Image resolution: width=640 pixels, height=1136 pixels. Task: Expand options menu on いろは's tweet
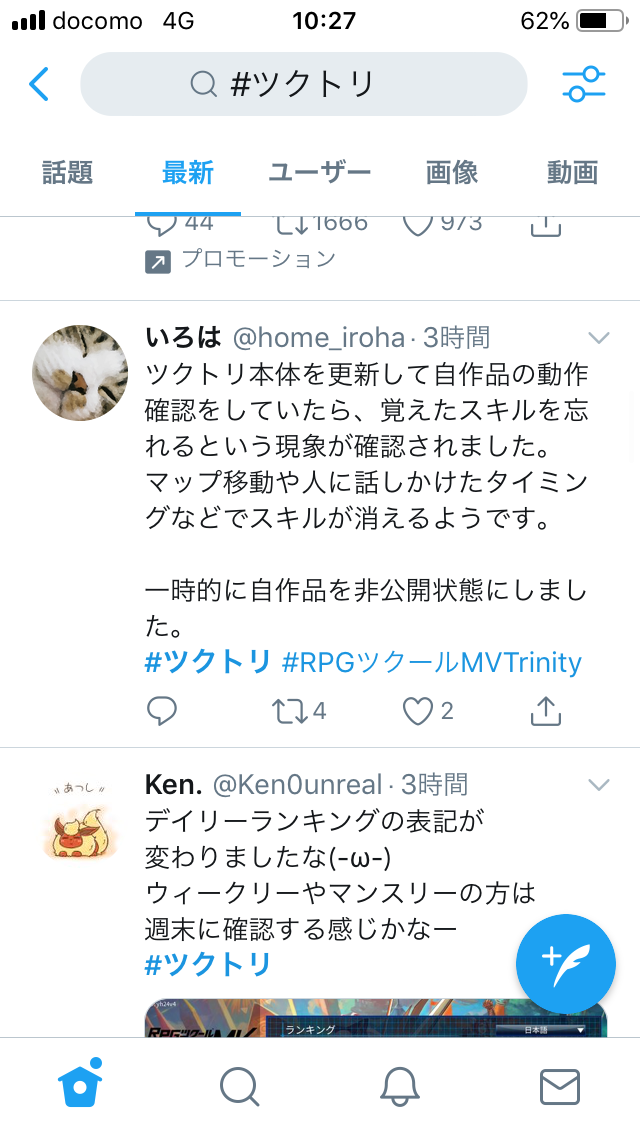(x=598, y=337)
